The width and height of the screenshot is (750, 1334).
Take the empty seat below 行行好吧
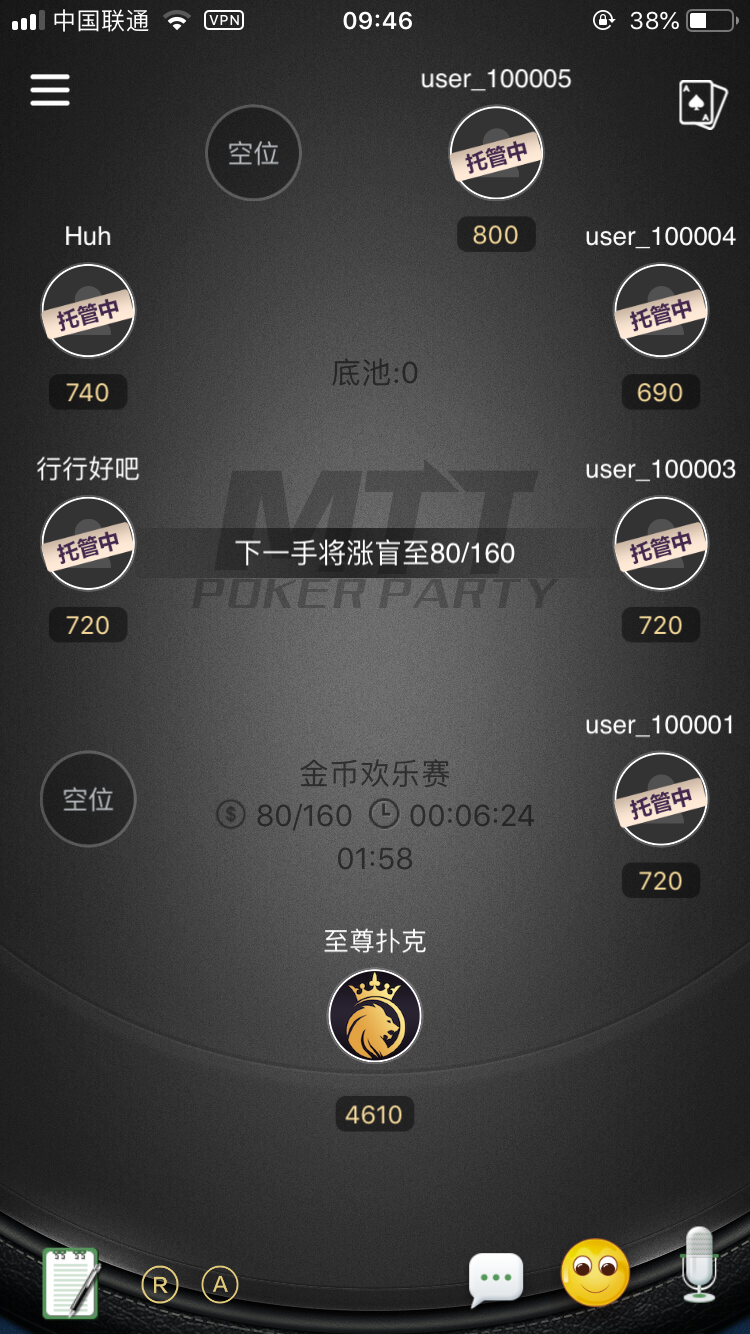[88, 799]
